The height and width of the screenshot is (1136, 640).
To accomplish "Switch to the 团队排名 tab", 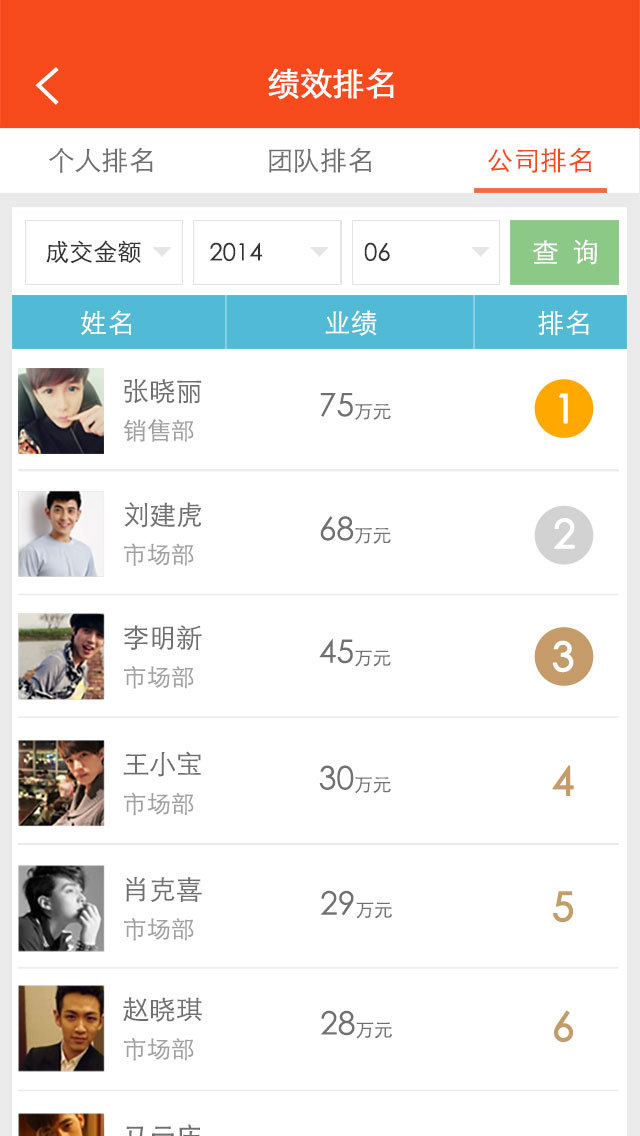I will coord(320,160).
